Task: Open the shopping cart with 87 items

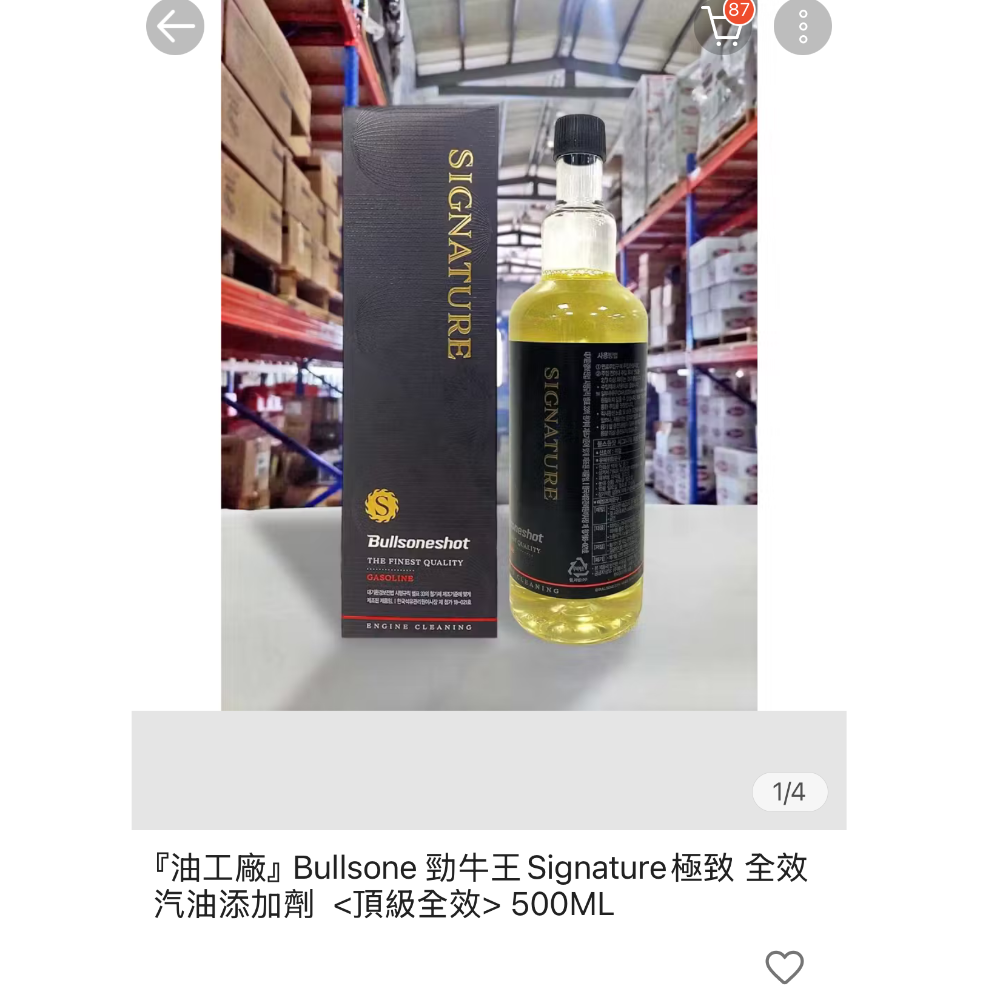Action: point(723,27)
